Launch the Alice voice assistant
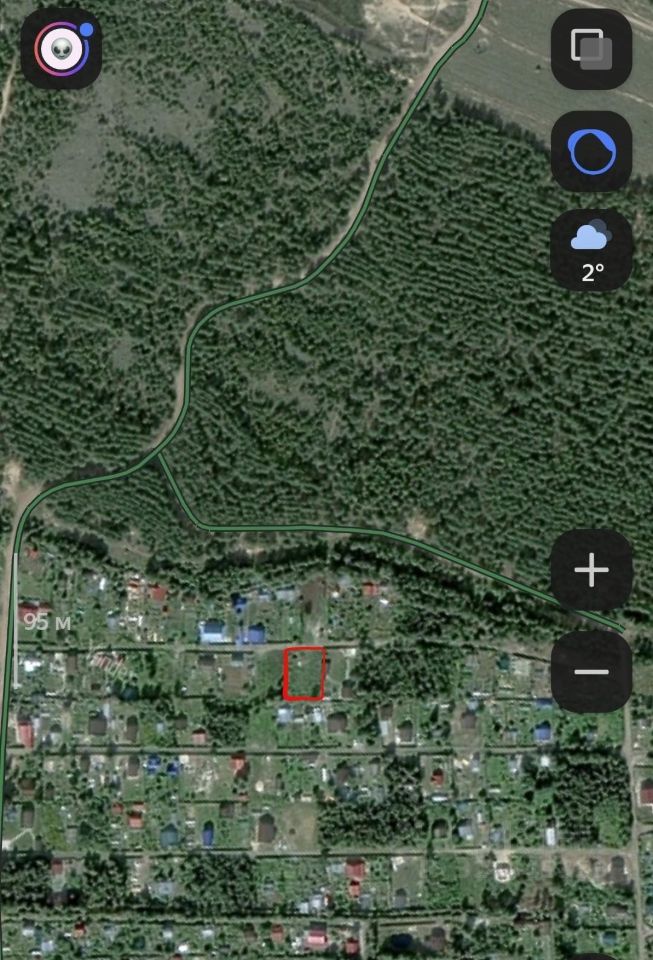The width and height of the screenshot is (653, 960). [x=591, y=151]
